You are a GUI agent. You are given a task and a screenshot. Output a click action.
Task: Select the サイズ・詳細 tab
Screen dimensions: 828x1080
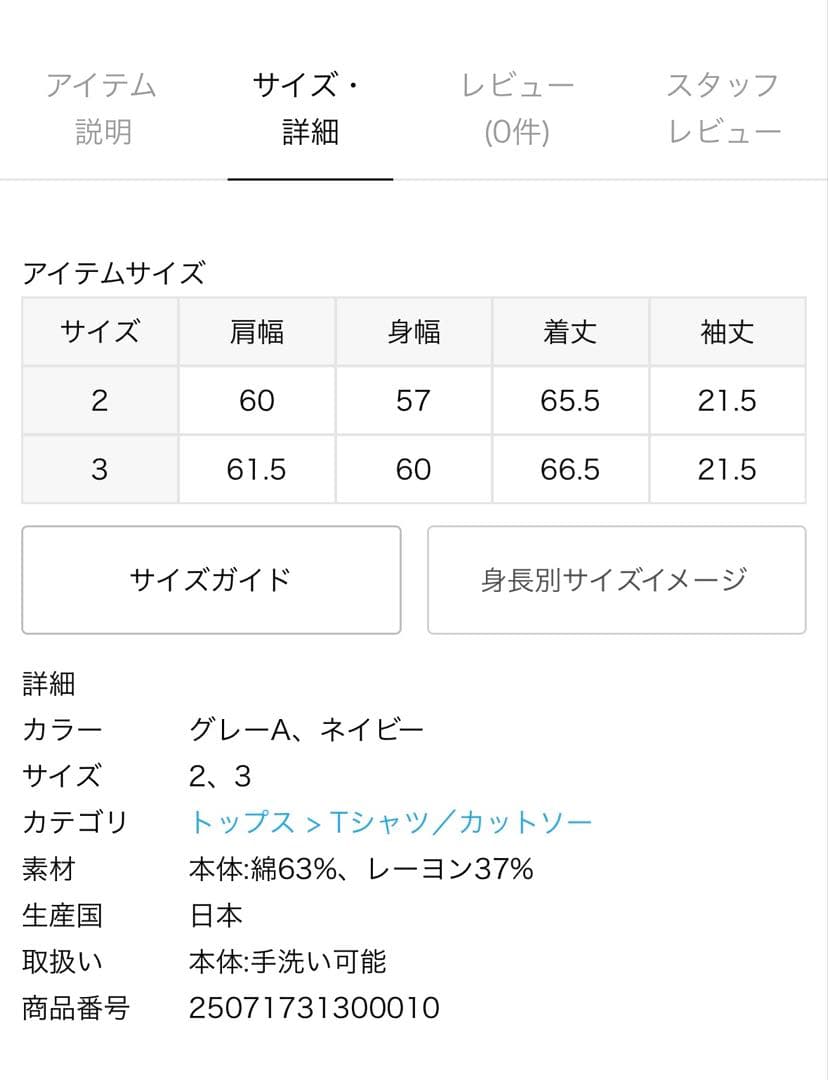(x=310, y=108)
